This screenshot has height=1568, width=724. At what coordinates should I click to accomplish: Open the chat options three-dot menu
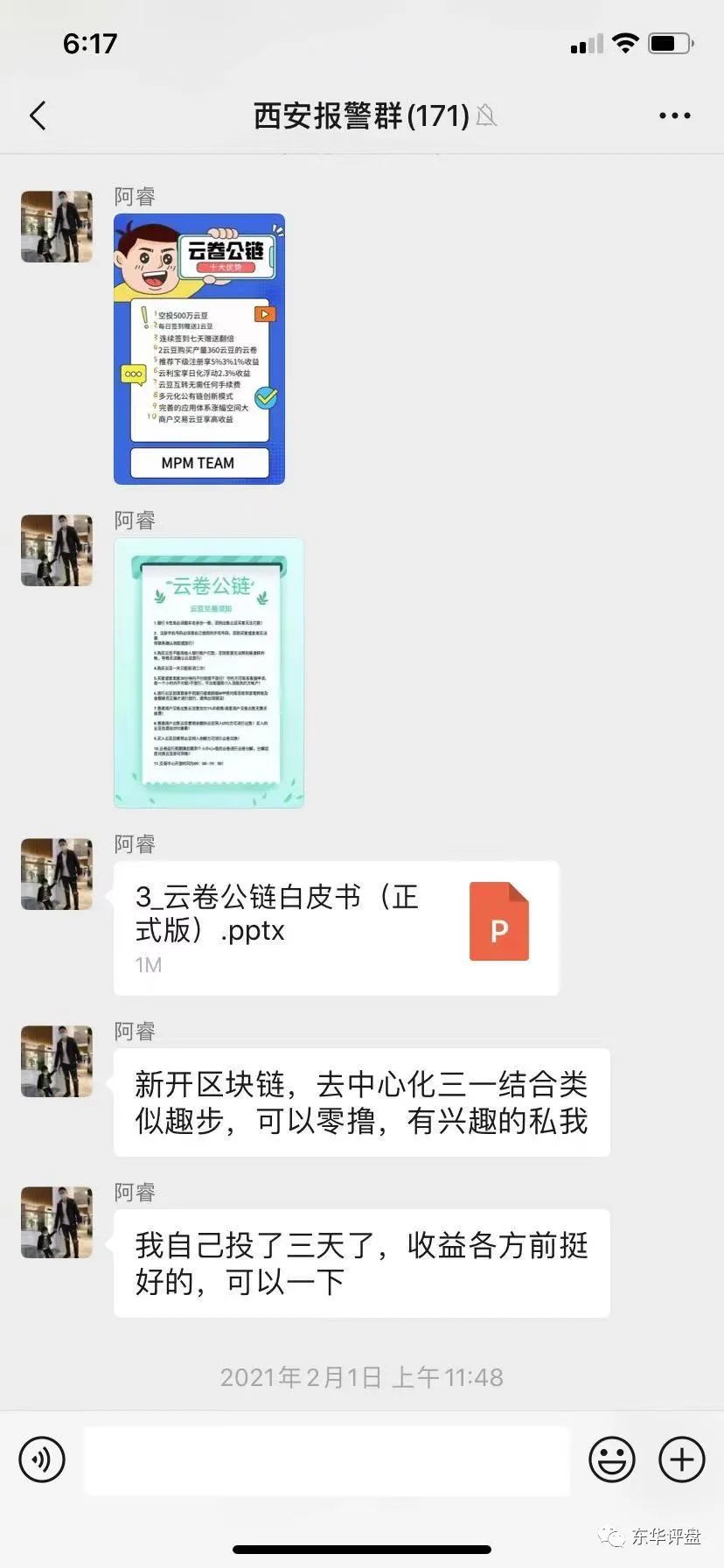(x=674, y=115)
